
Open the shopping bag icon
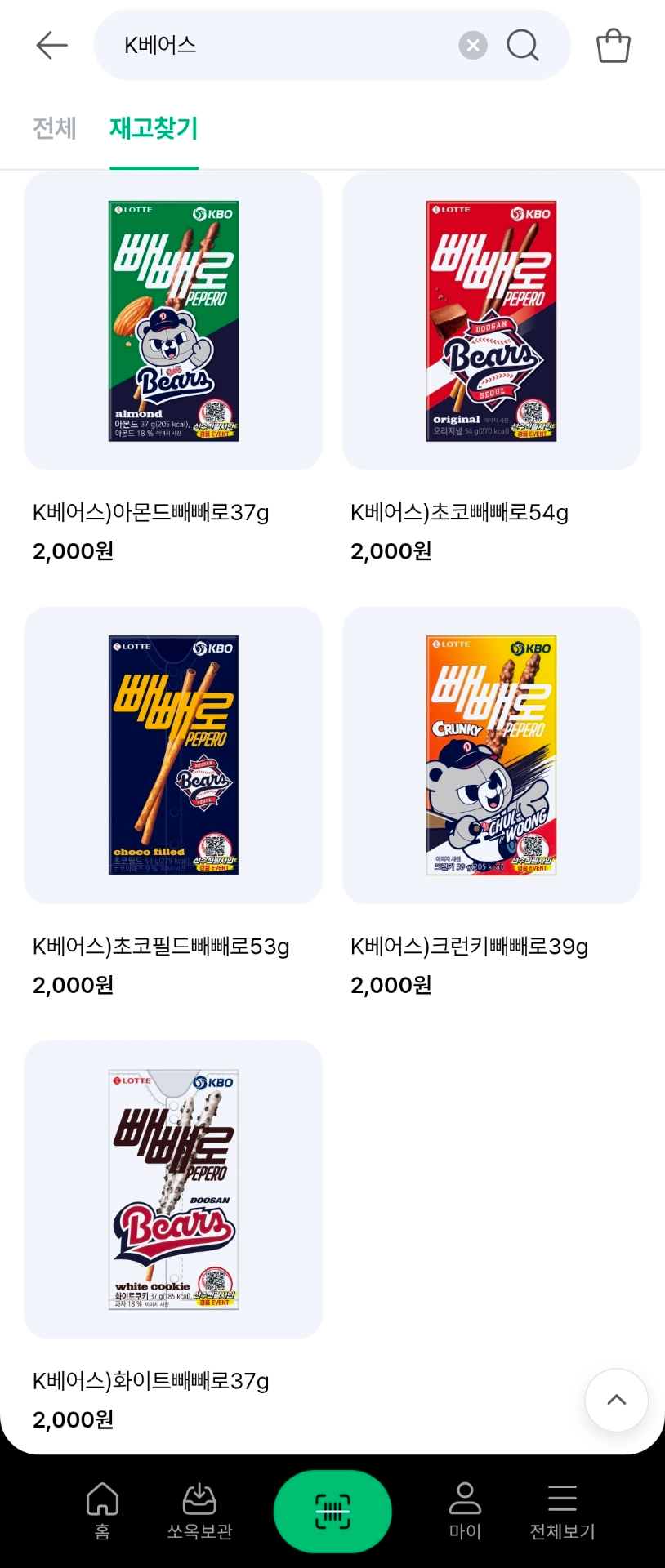(614, 45)
